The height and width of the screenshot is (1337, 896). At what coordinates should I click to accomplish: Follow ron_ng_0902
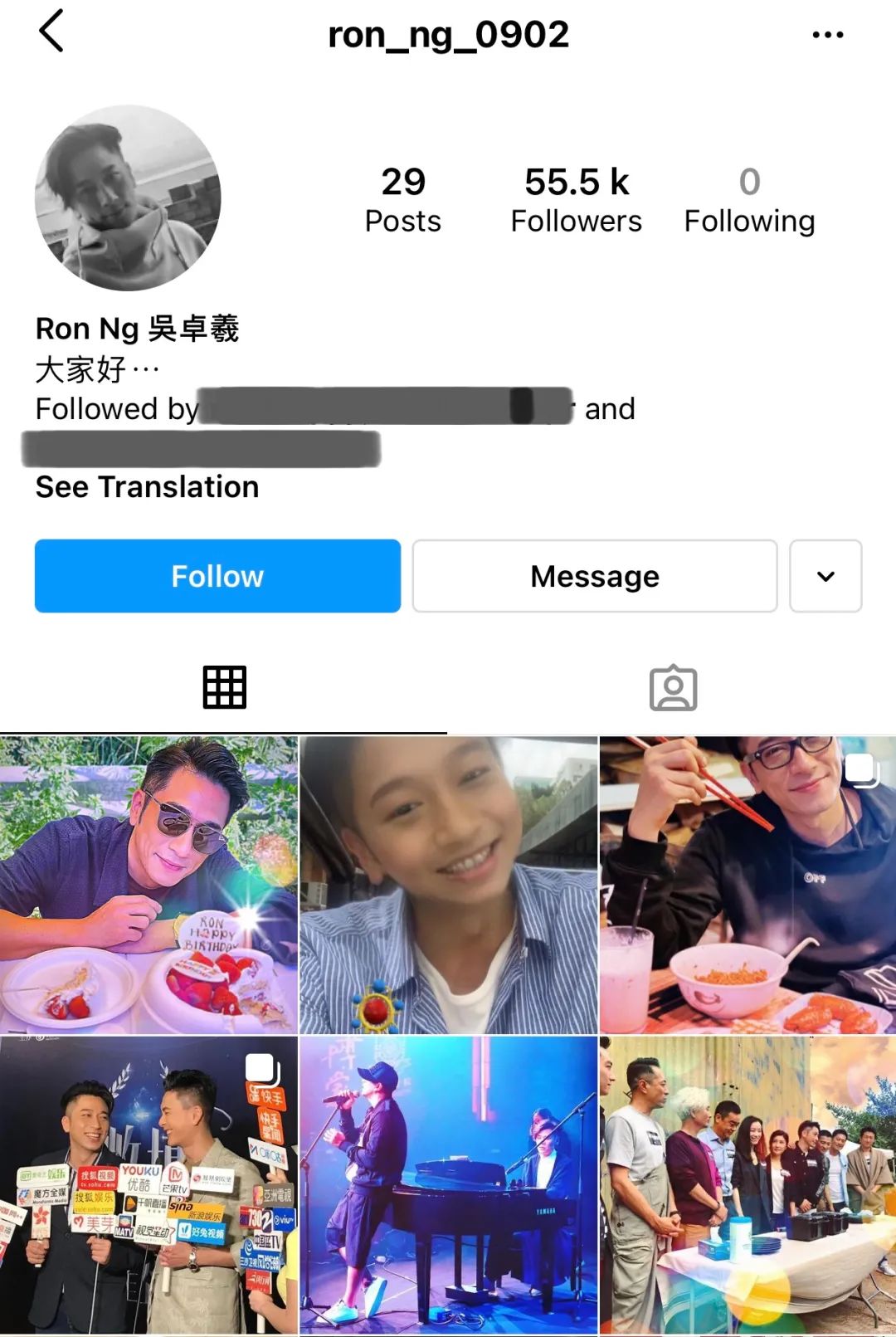click(217, 576)
